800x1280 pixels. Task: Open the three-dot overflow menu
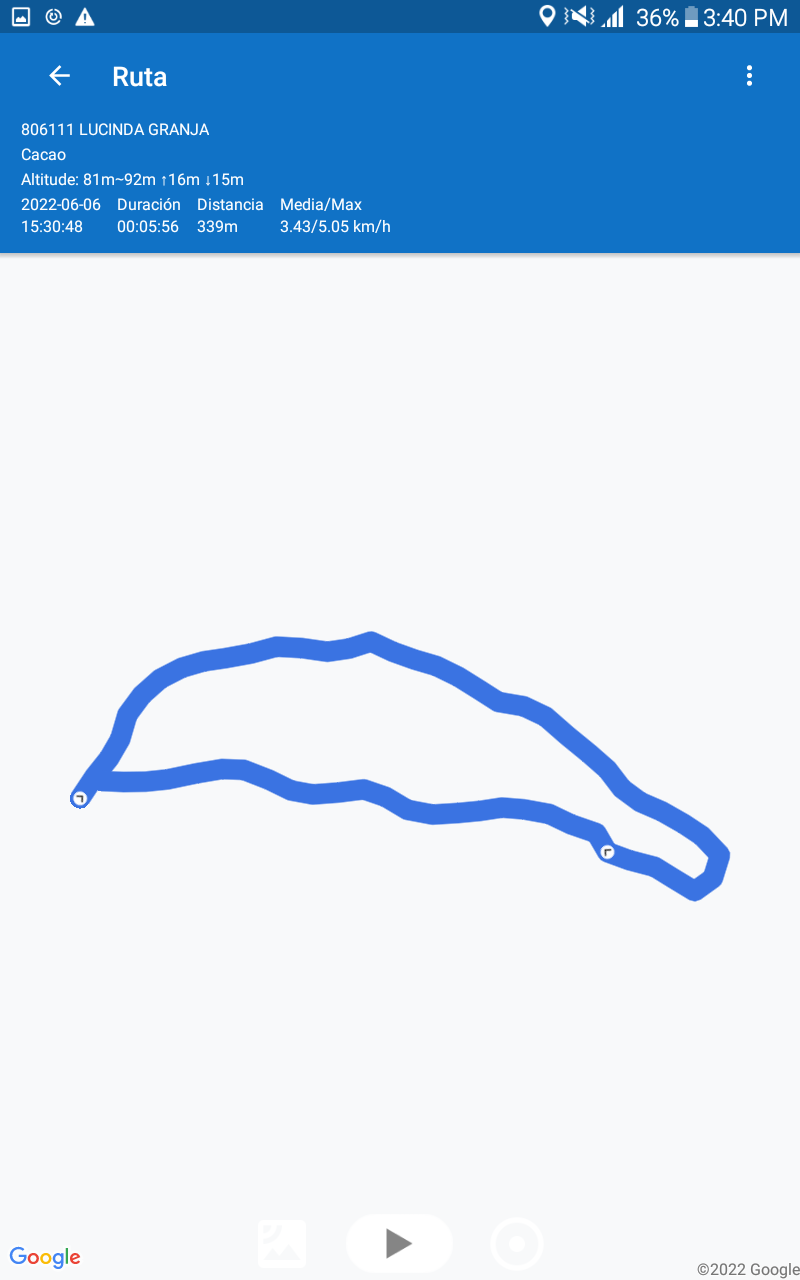[749, 76]
